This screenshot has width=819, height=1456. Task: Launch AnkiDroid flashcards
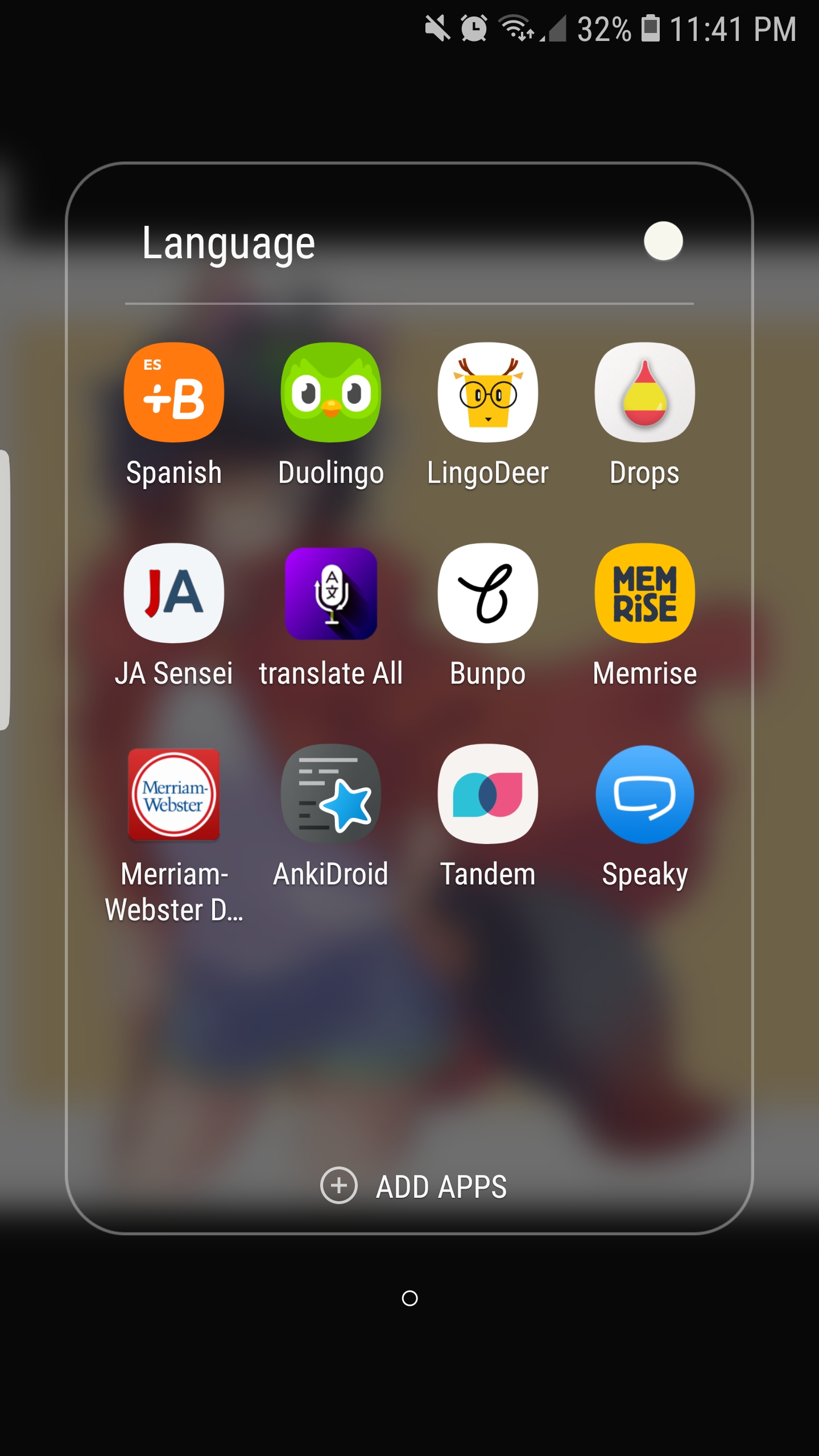click(x=331, y=795)
